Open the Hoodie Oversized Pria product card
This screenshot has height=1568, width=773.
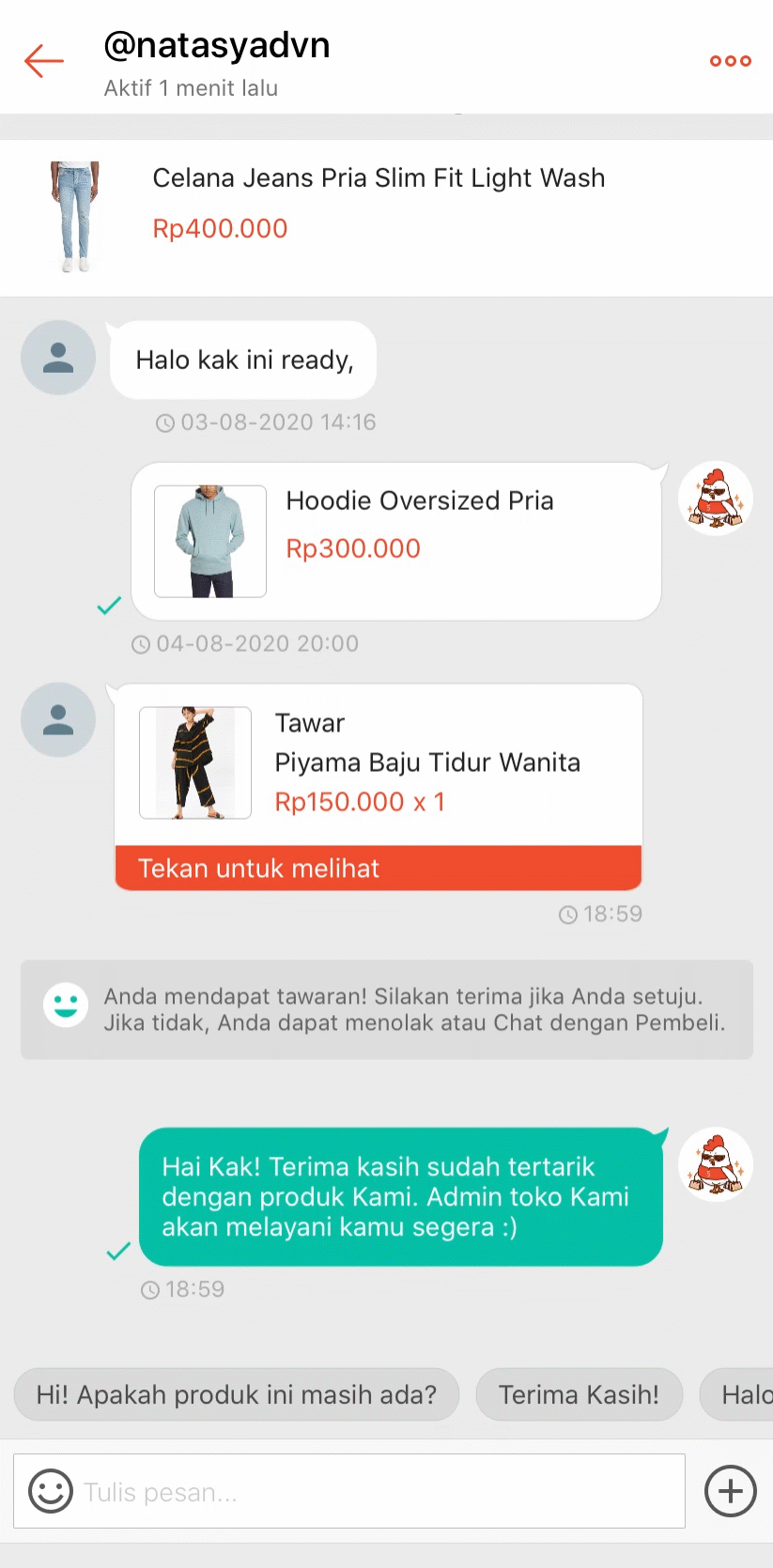coord(396,541)
